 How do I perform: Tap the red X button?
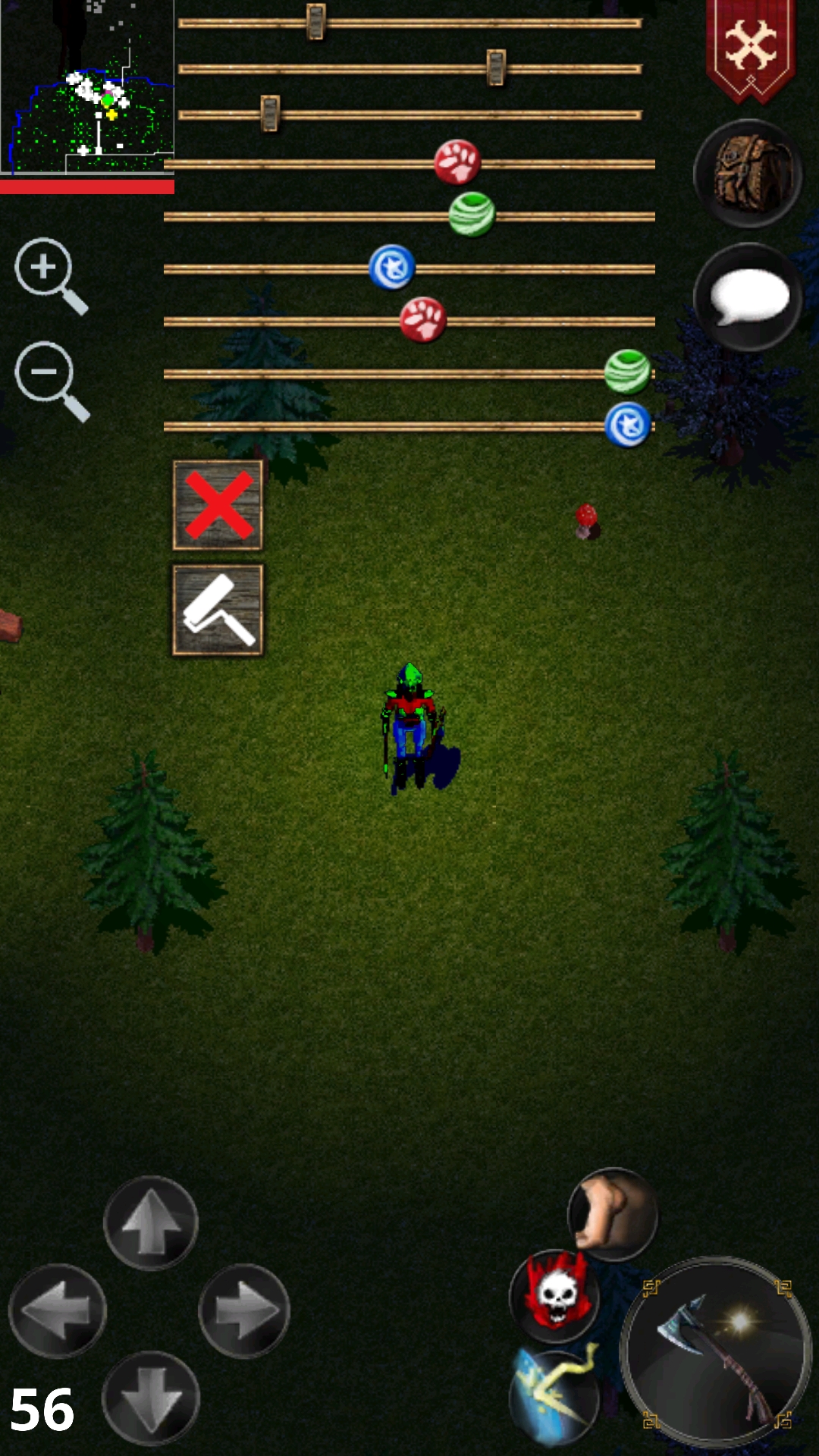click(x=218, y=505)
